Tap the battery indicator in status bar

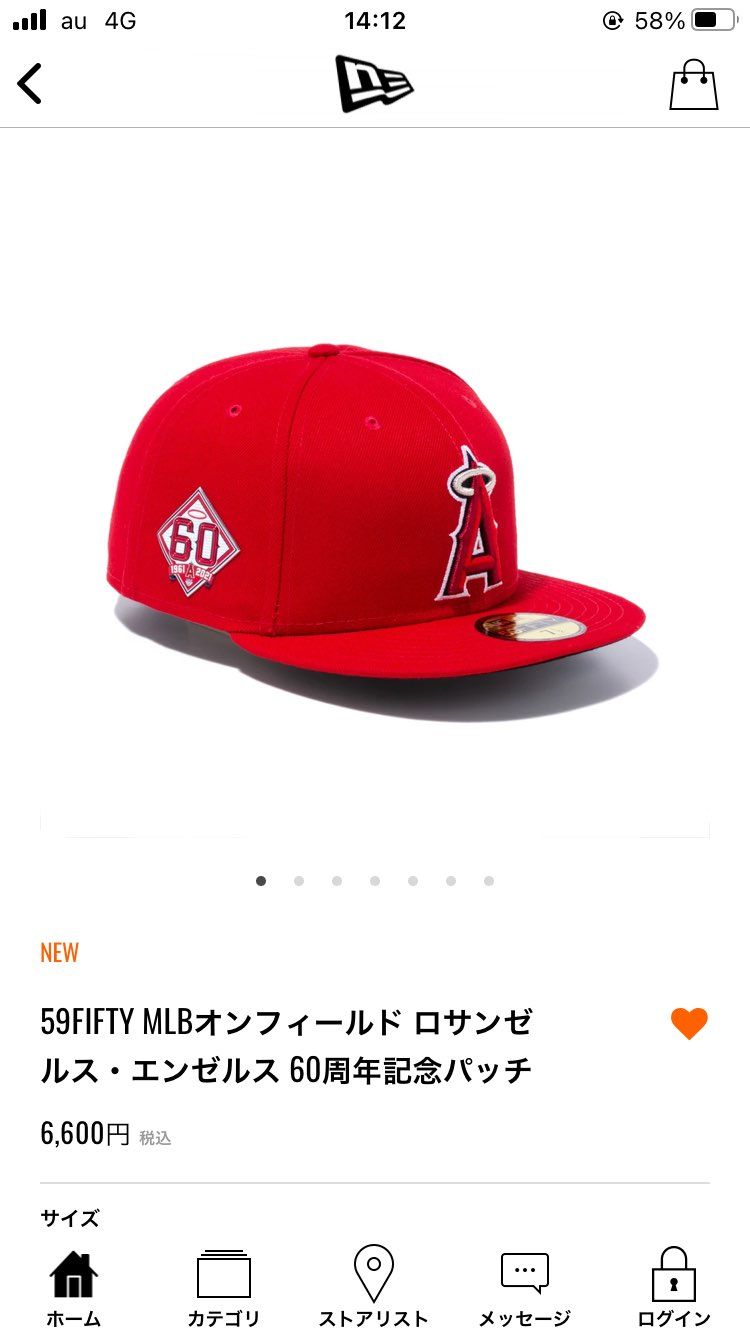716,18
